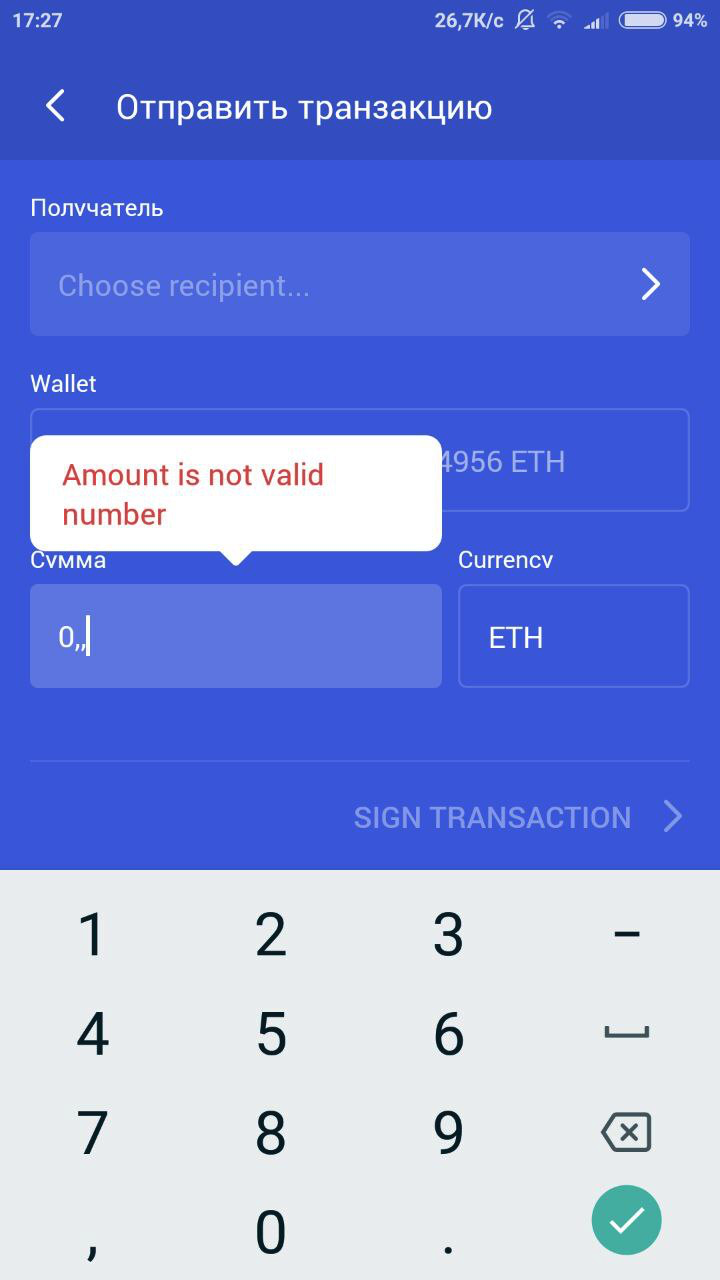Enter digit 0 on the keypad
The image size is (720, 1280).
pyautogui.click(x=270, y=1232)
